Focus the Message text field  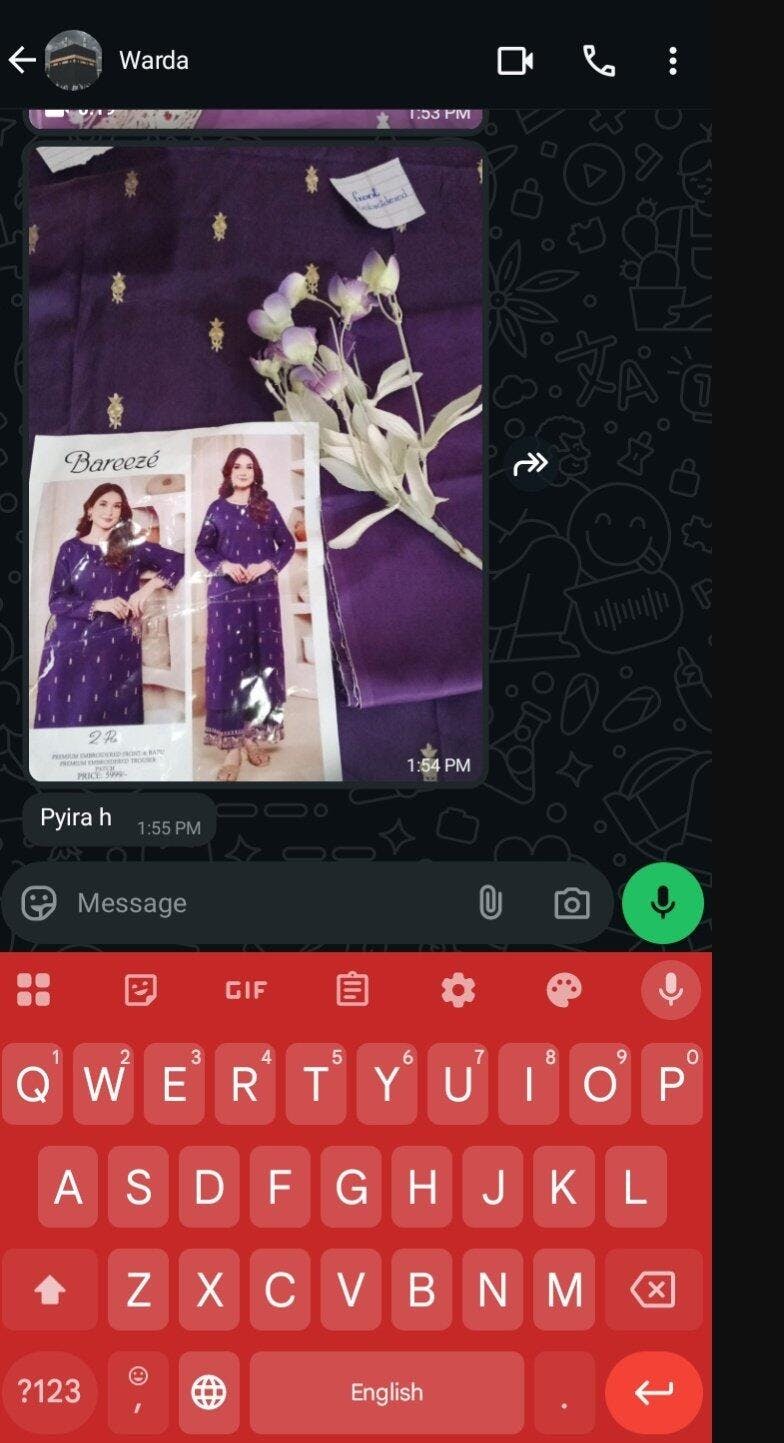265,903
